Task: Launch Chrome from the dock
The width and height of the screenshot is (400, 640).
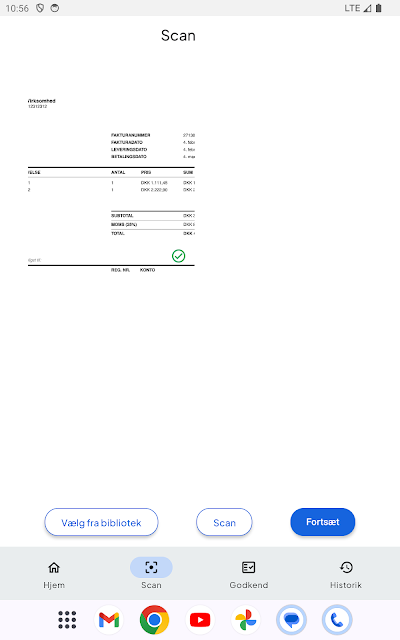Action: click(x=154, y=620)
